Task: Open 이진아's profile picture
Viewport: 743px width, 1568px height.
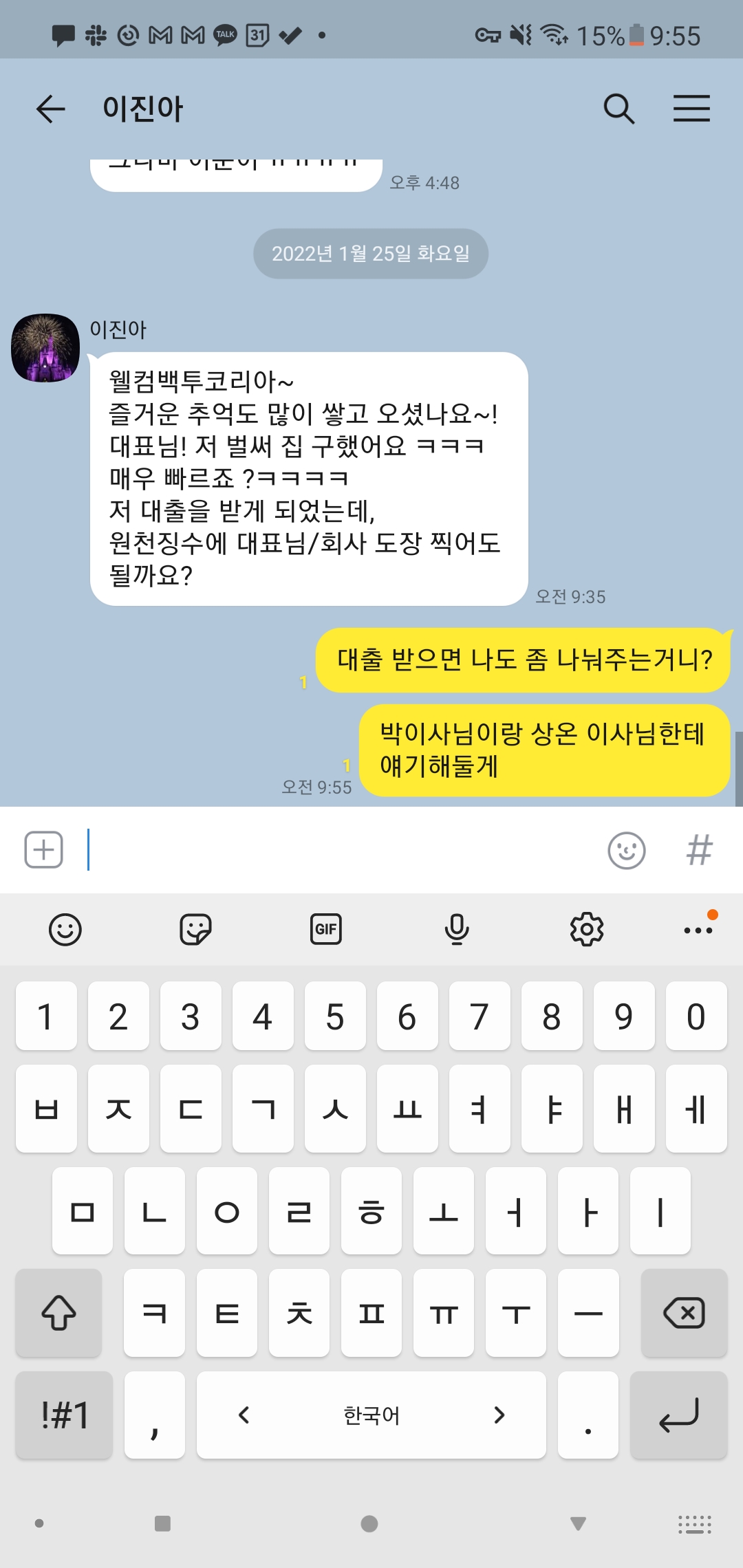Action: click(45, 348)
